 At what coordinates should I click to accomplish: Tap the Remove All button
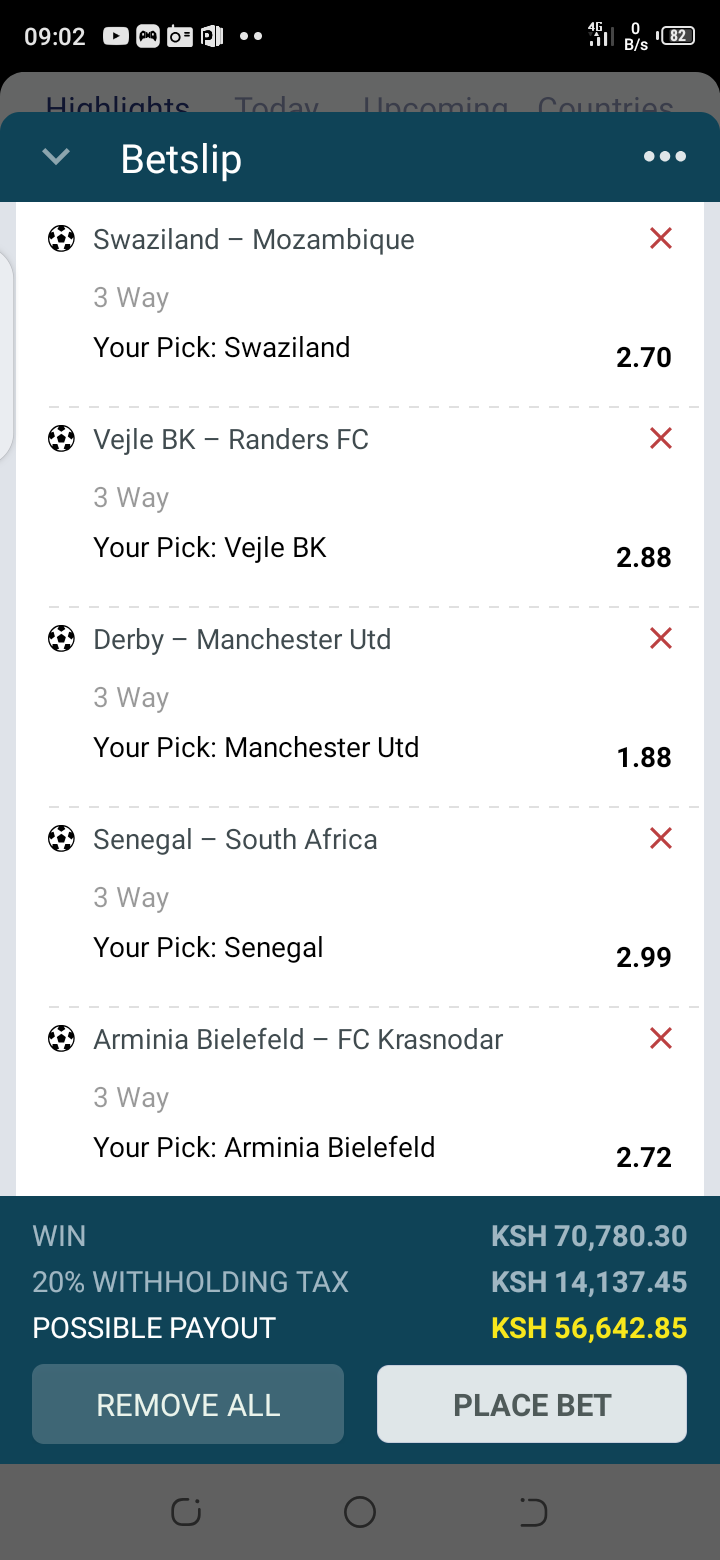click(188, 1404)
